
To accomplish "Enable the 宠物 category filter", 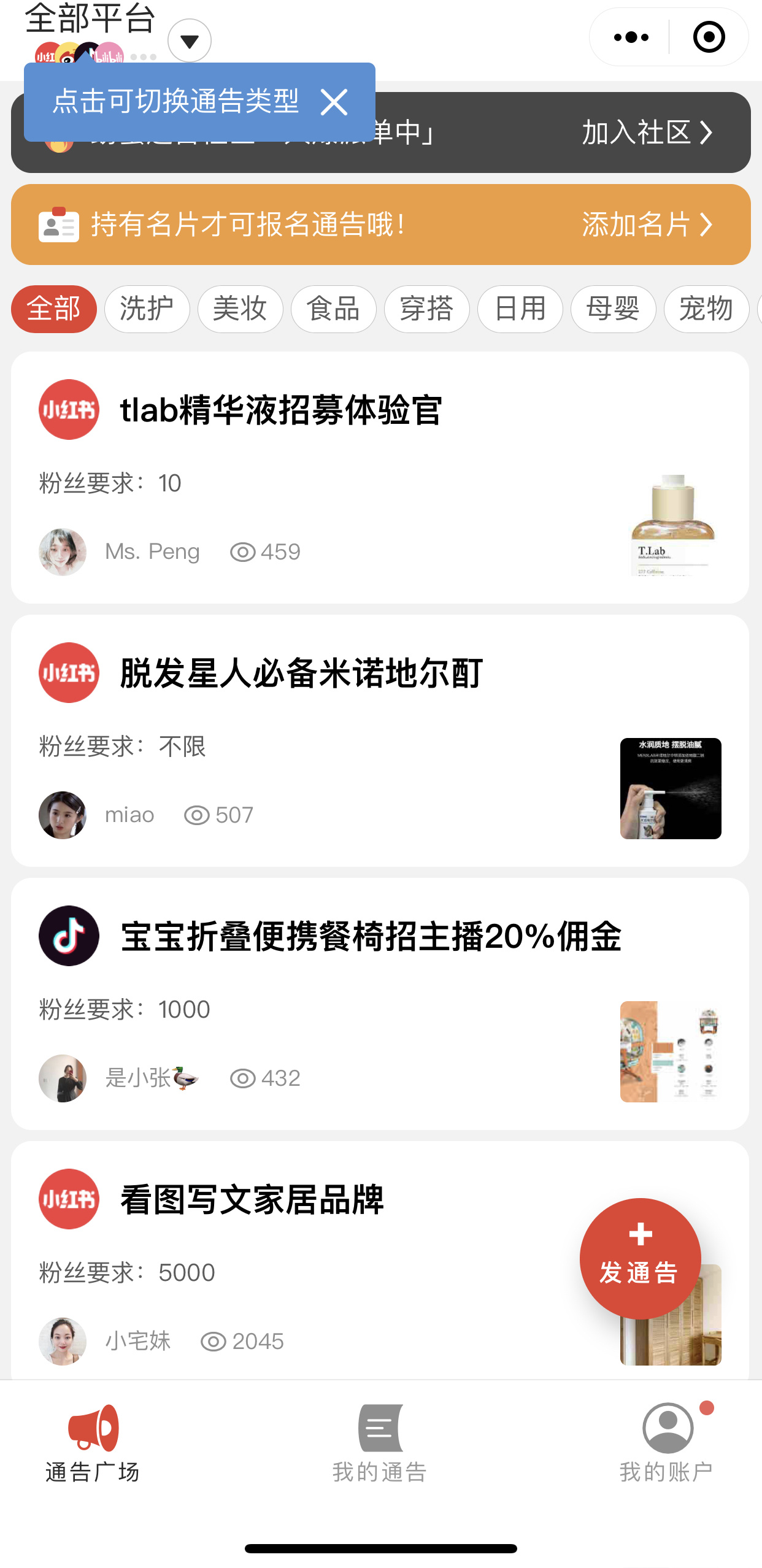I will click(x=707, y=309).
